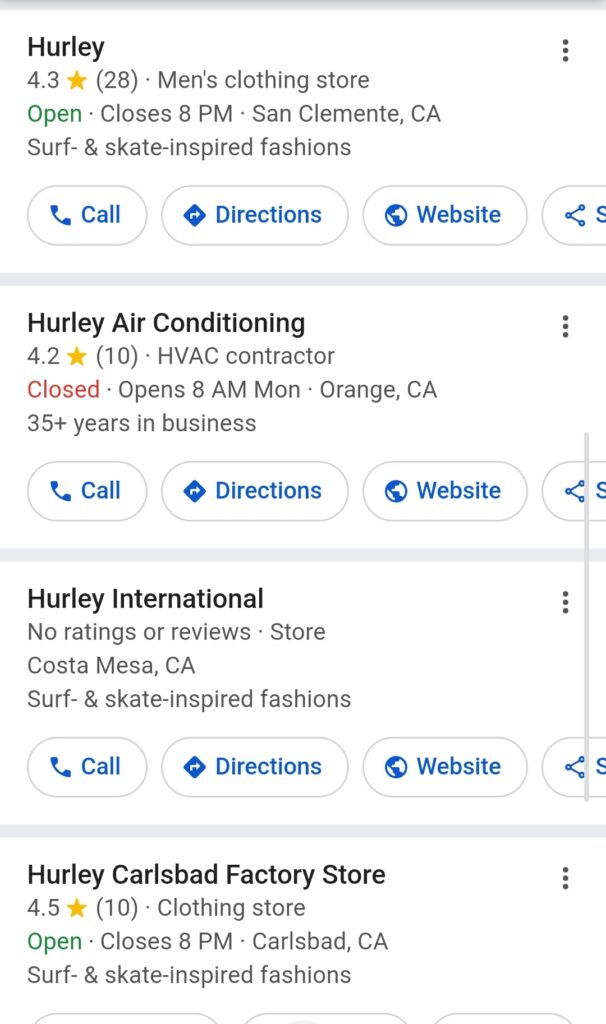
Task: Visit the website of Hurley store
Action: pos(444,215)
